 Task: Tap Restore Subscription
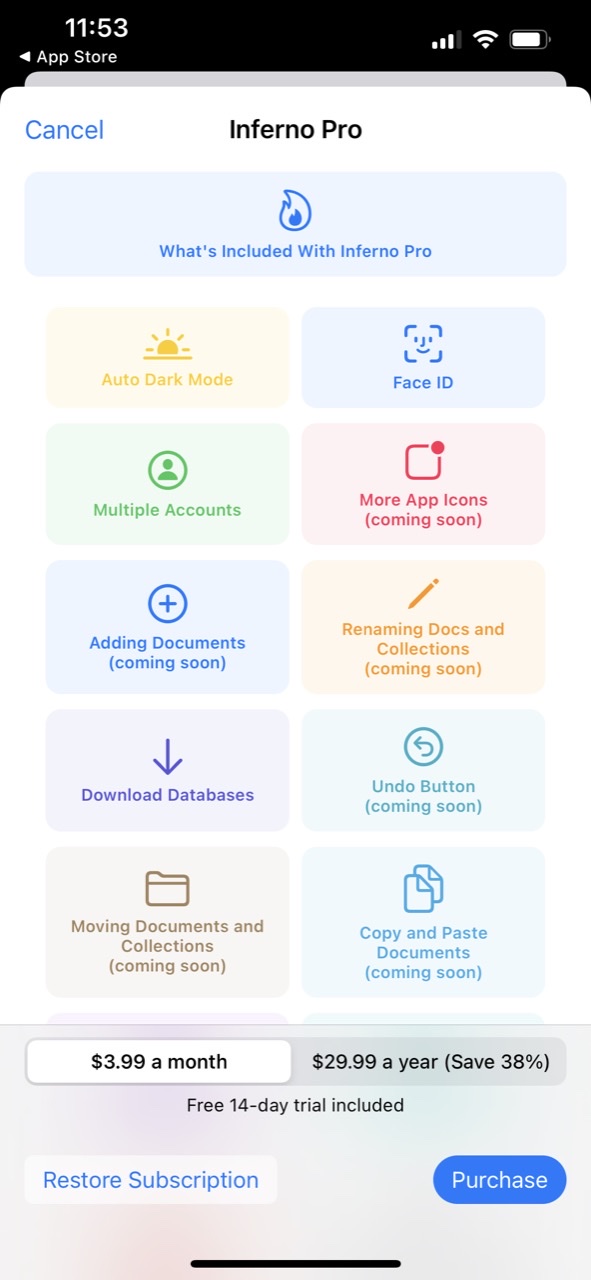click(x=151, y=1180)
